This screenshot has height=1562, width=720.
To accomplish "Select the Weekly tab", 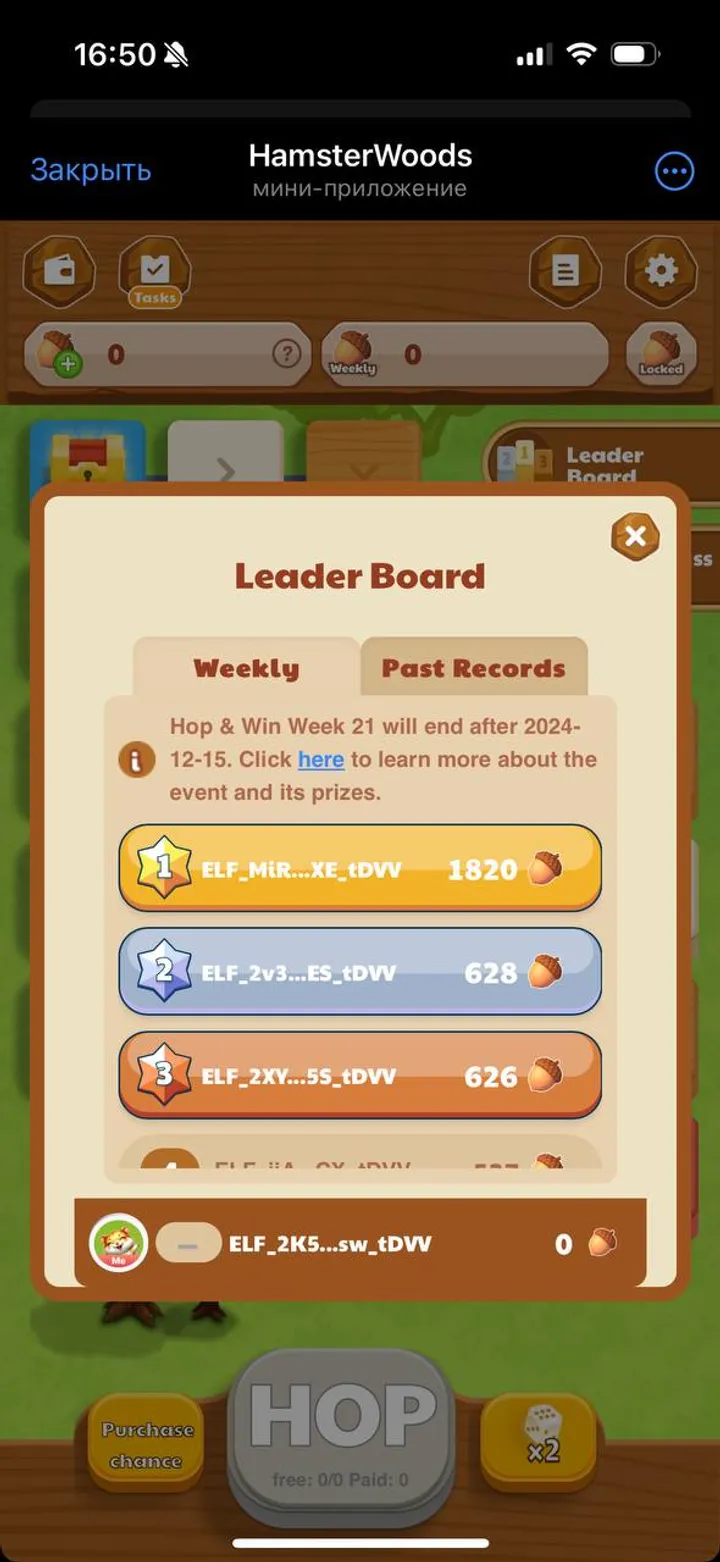I will click(246, 668).
